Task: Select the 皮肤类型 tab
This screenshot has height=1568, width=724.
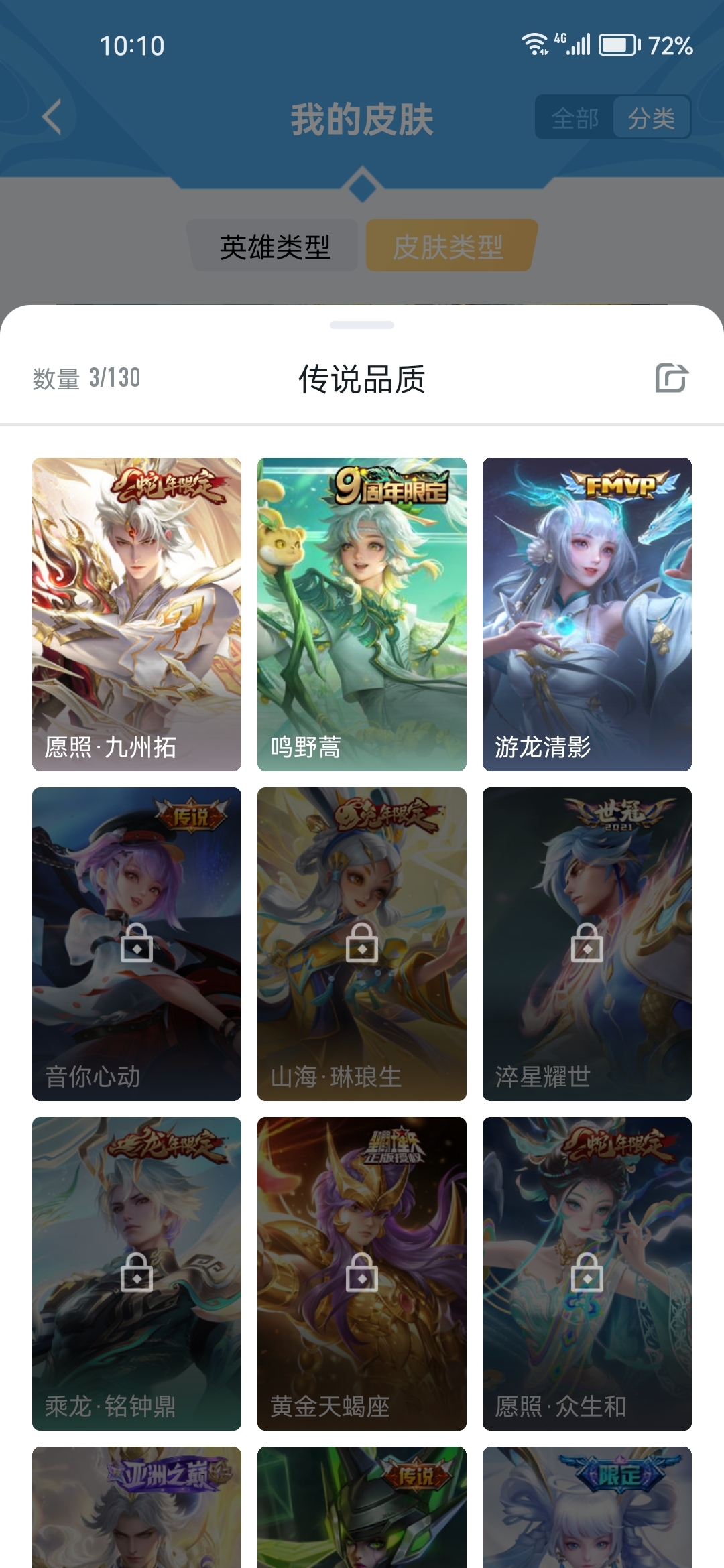Action: pos(448,246)
